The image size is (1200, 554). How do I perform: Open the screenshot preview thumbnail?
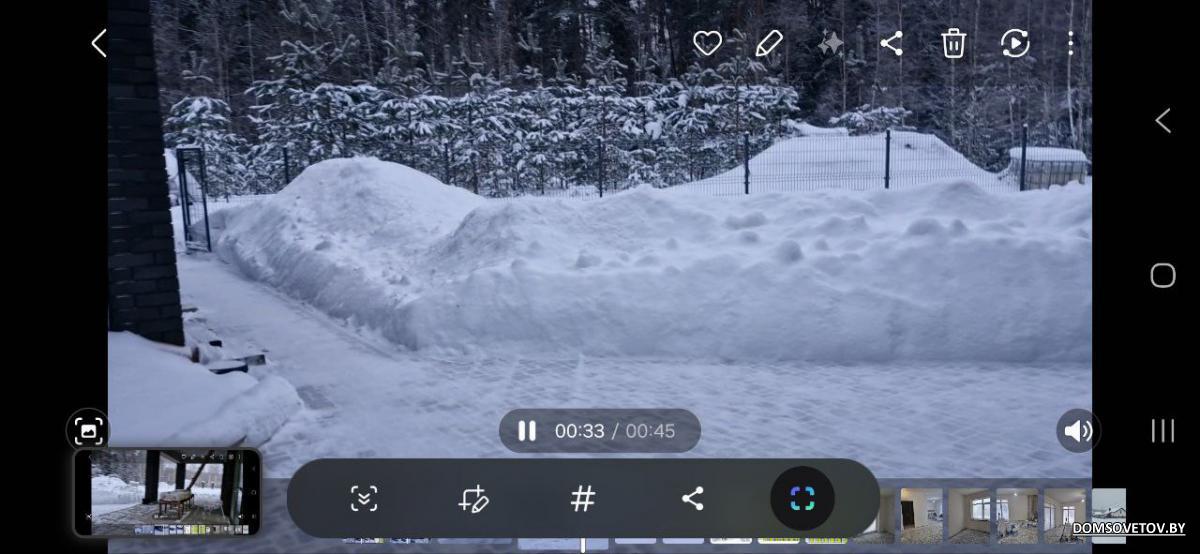point(167,492)
